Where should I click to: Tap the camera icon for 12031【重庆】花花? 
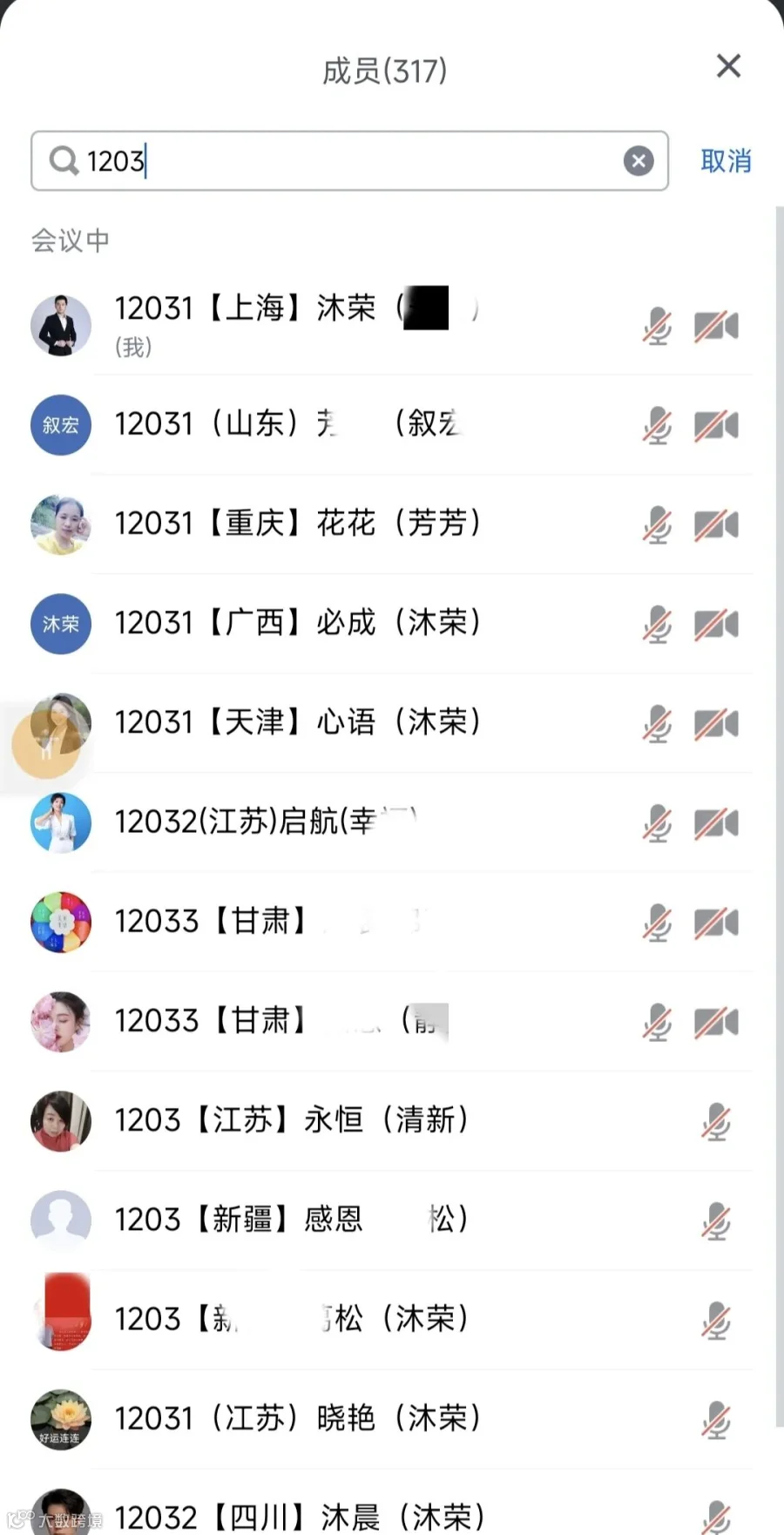click(x=716, y=525)
